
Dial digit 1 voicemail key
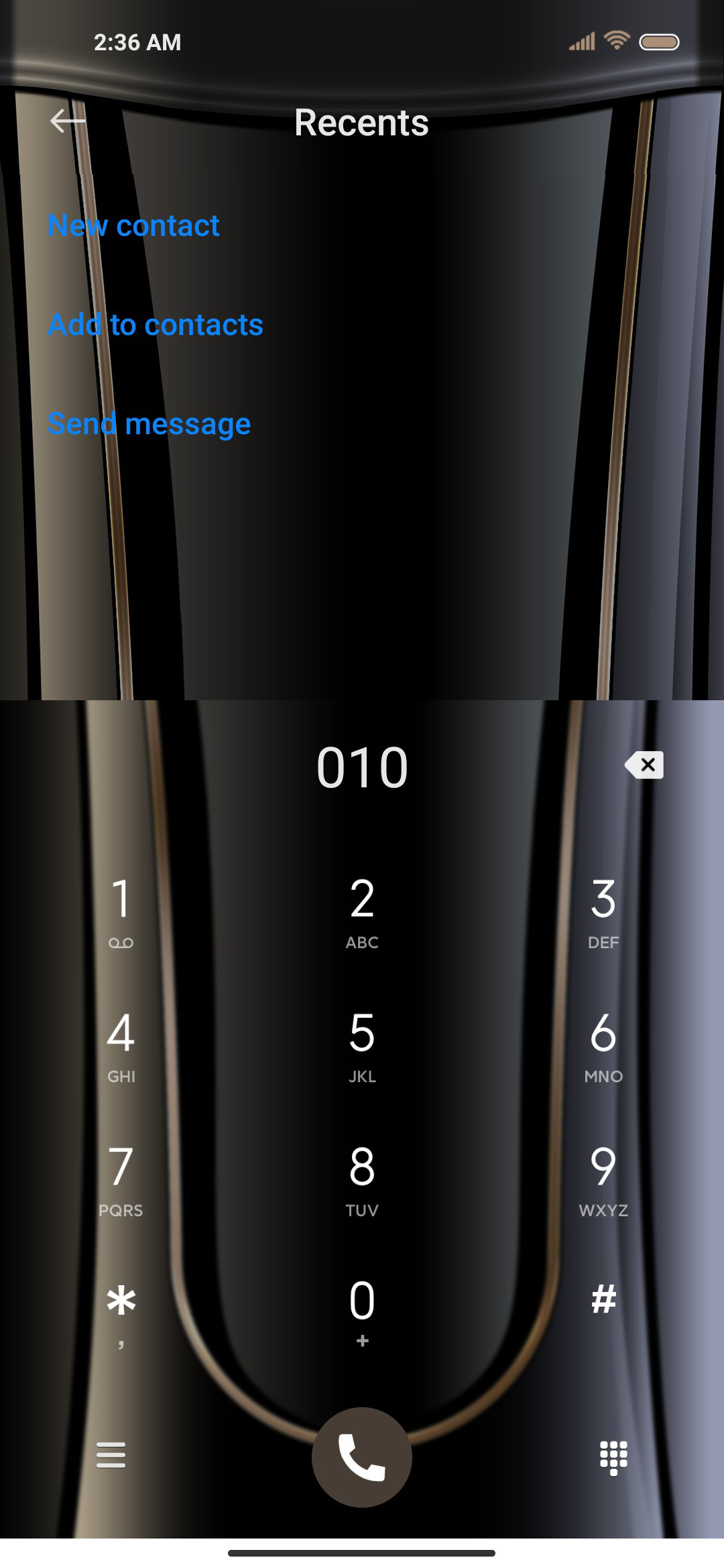pyautogui.click(x=121, y=913)
